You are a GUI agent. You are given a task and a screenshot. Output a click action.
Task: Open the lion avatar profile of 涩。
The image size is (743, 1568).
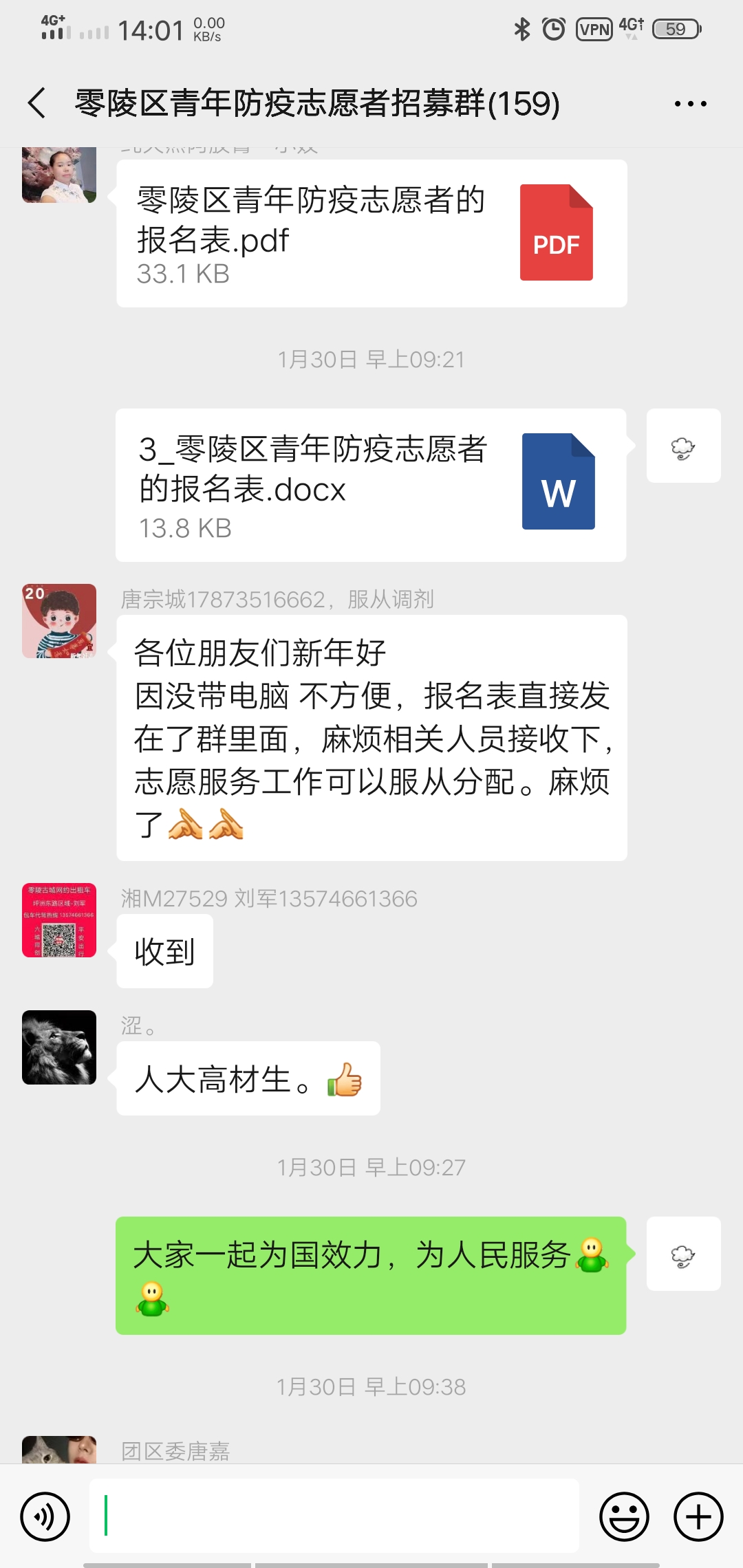coord(59,1047)
